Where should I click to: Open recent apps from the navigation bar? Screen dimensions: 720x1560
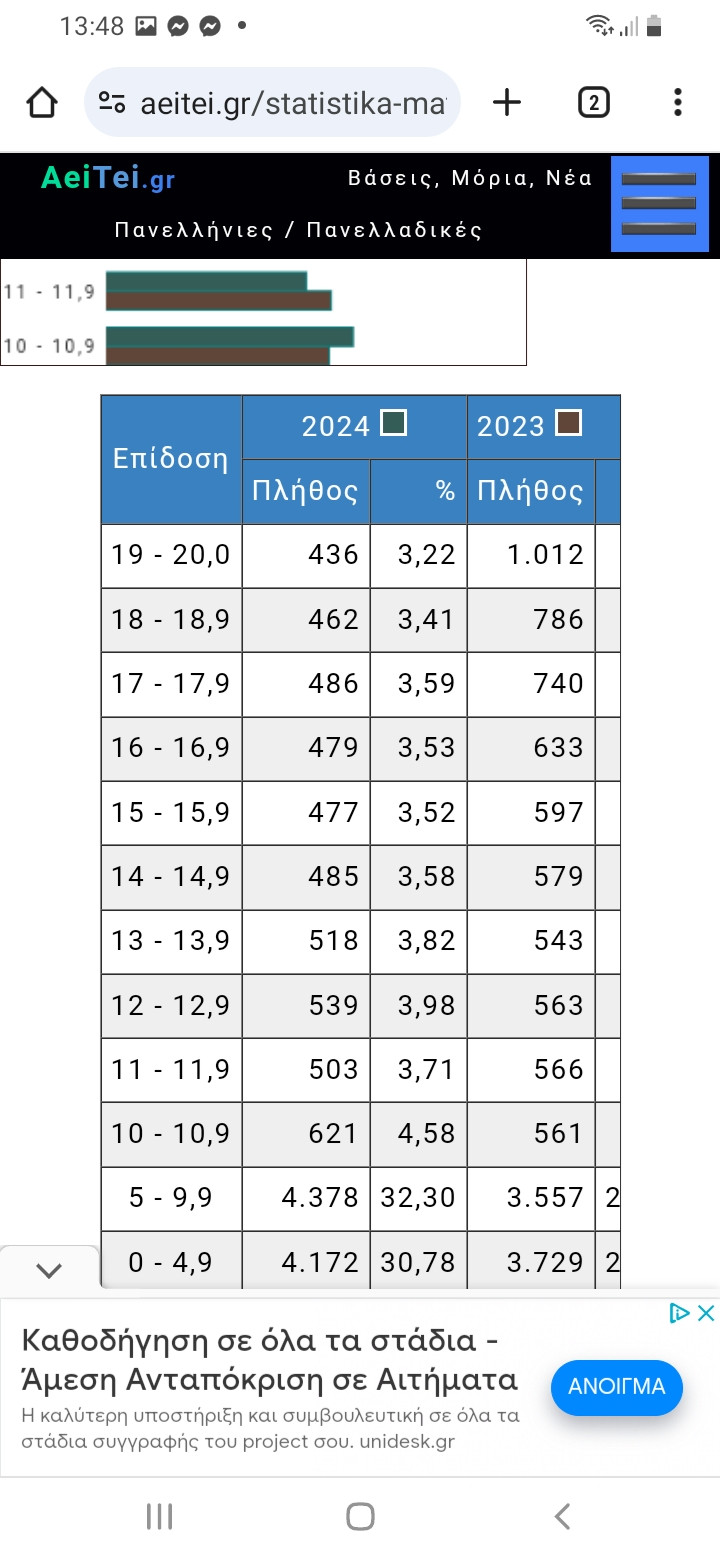[x=159, y=1516]
